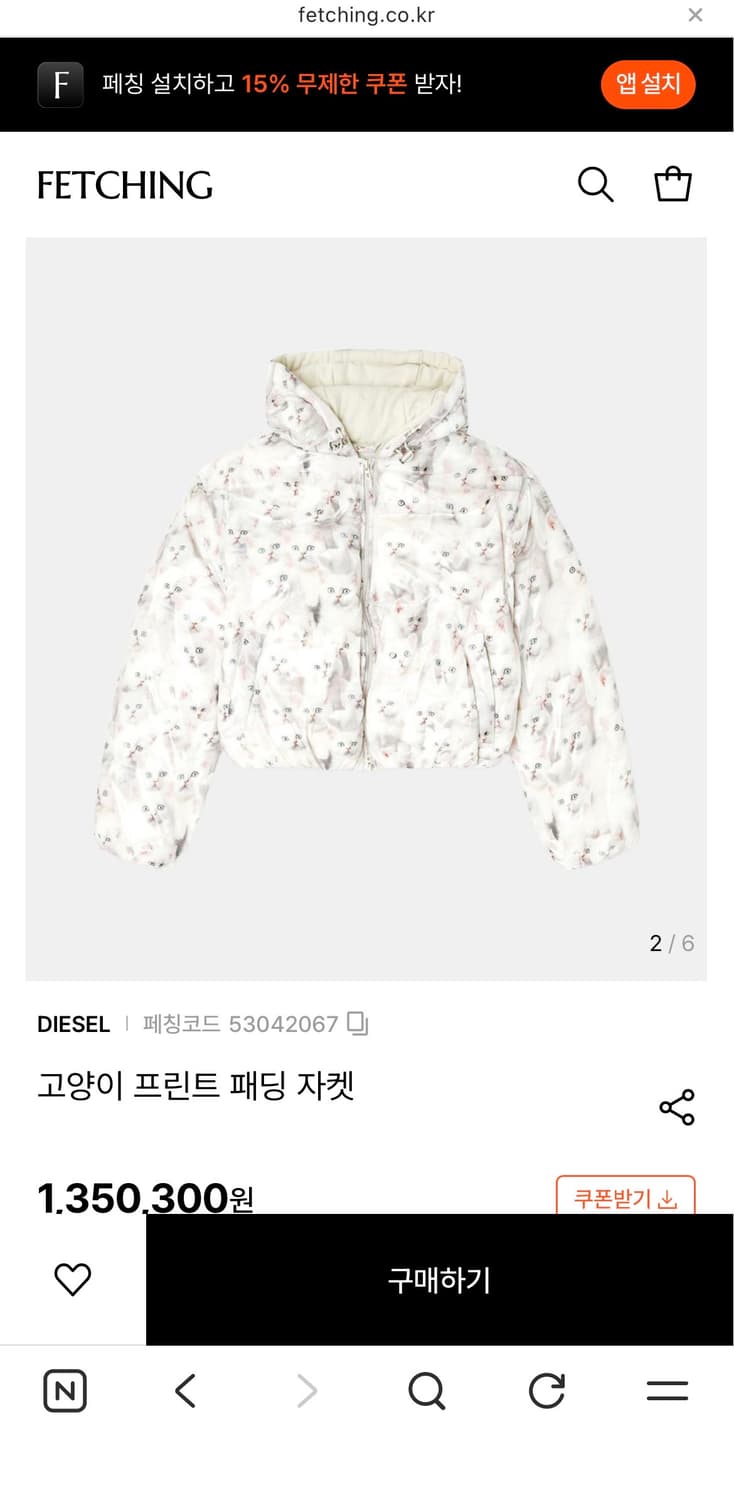This screenshot has width=734, height=1500.
Task: Tap 앱 설치 to install the app
Action: [647, 84]
